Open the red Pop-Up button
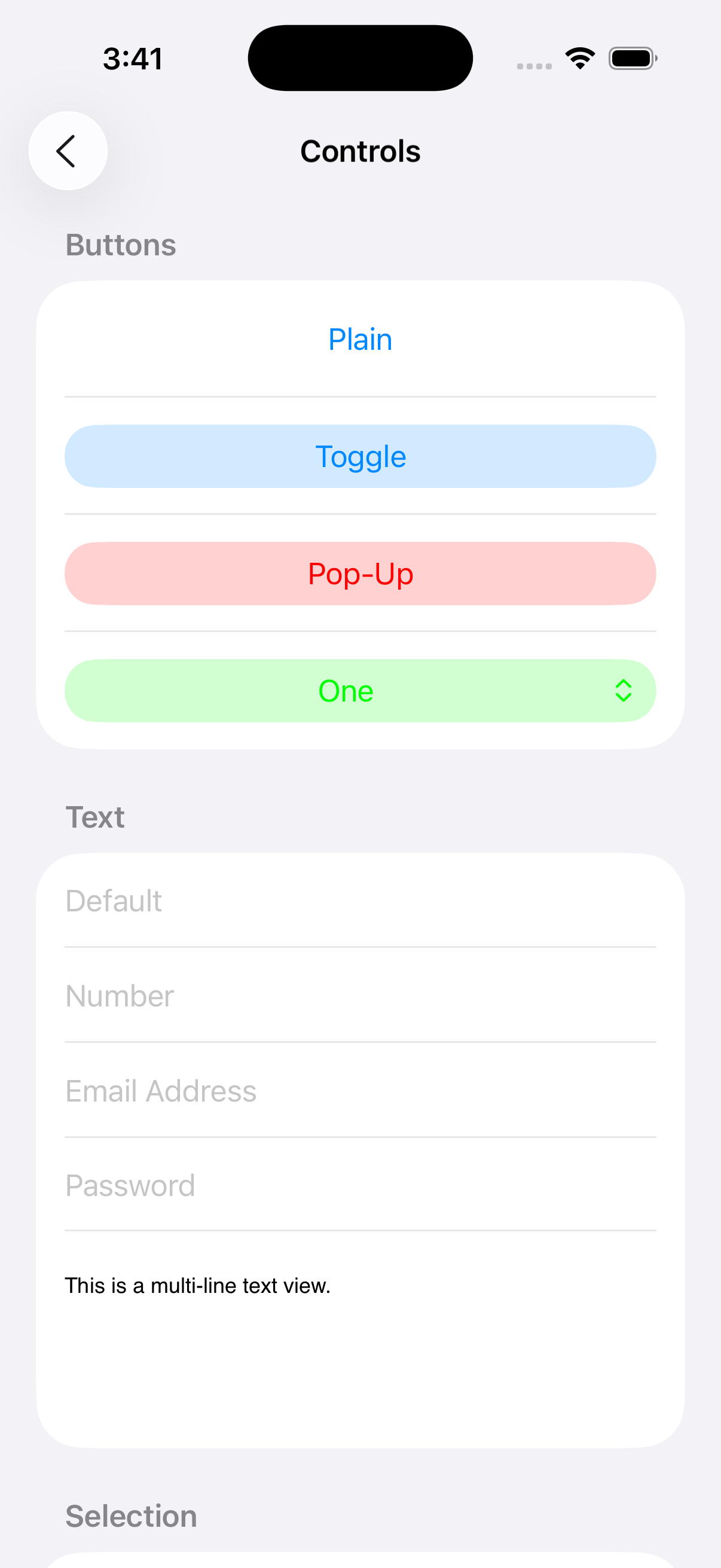Image resolution: width=721 pixels, height=1568 pixels. (360, 573)
